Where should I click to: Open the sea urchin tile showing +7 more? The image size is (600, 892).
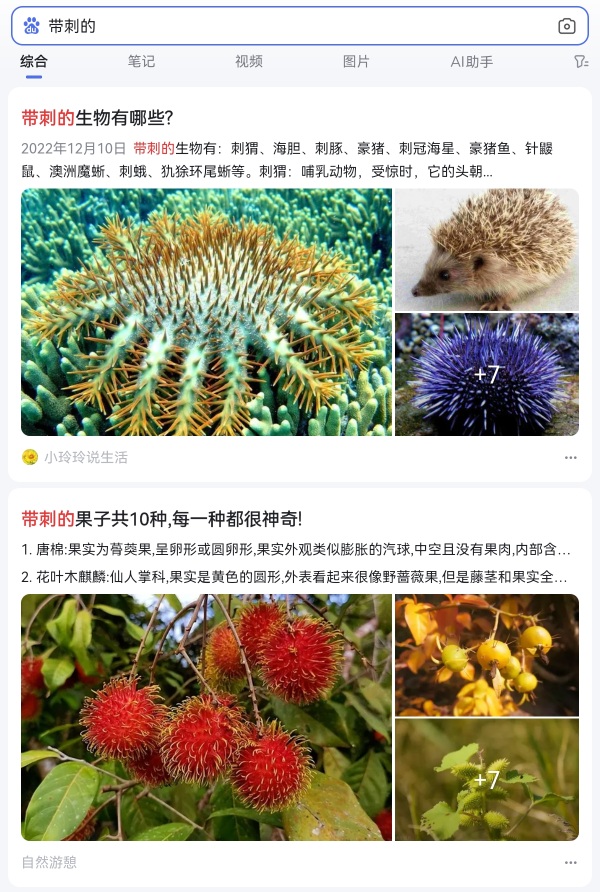pos(486,375)
